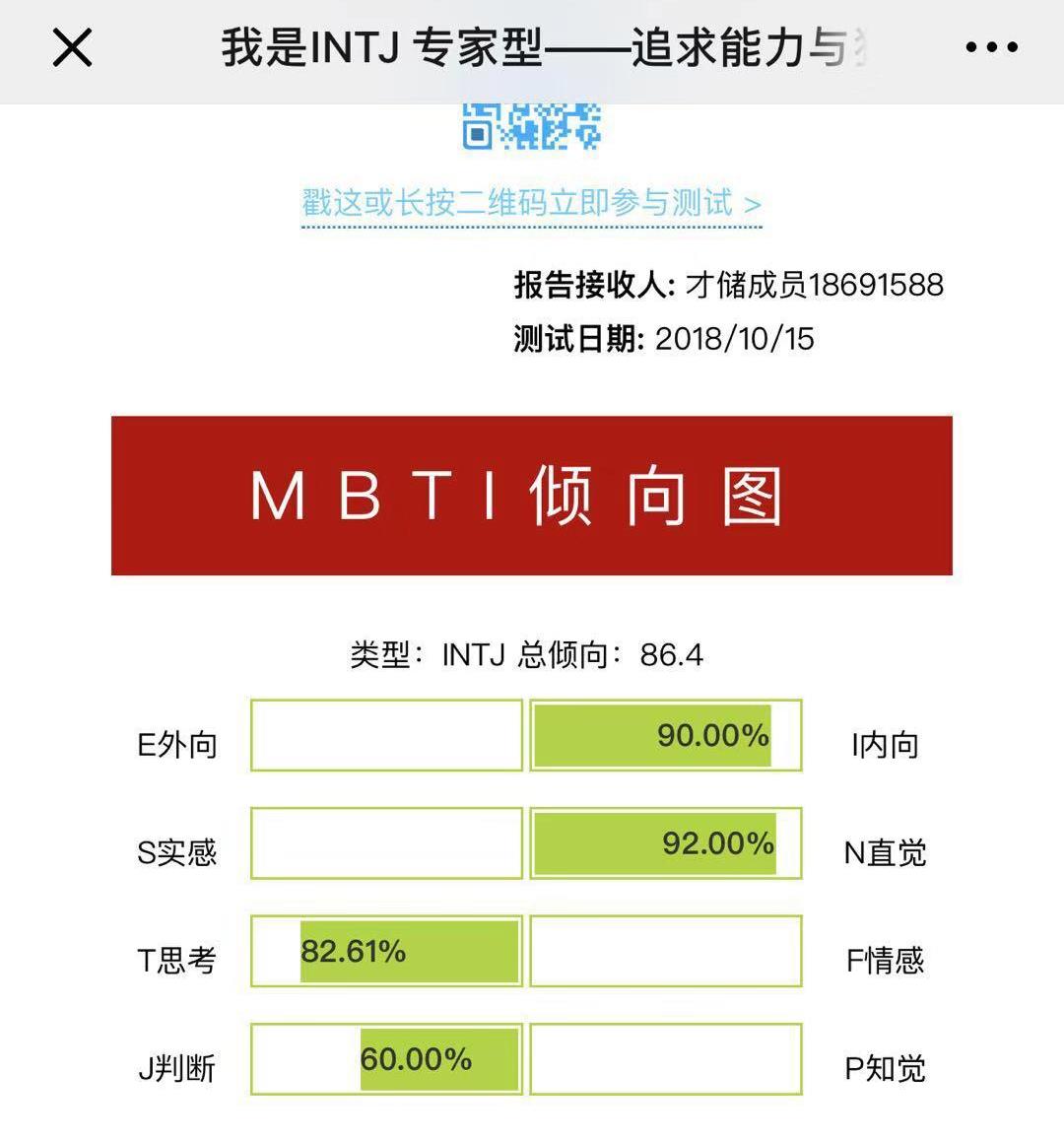1064x1141 pixels.
Task: Close the web page with the X
Action: pyautogui.click(x=72, y=47)
